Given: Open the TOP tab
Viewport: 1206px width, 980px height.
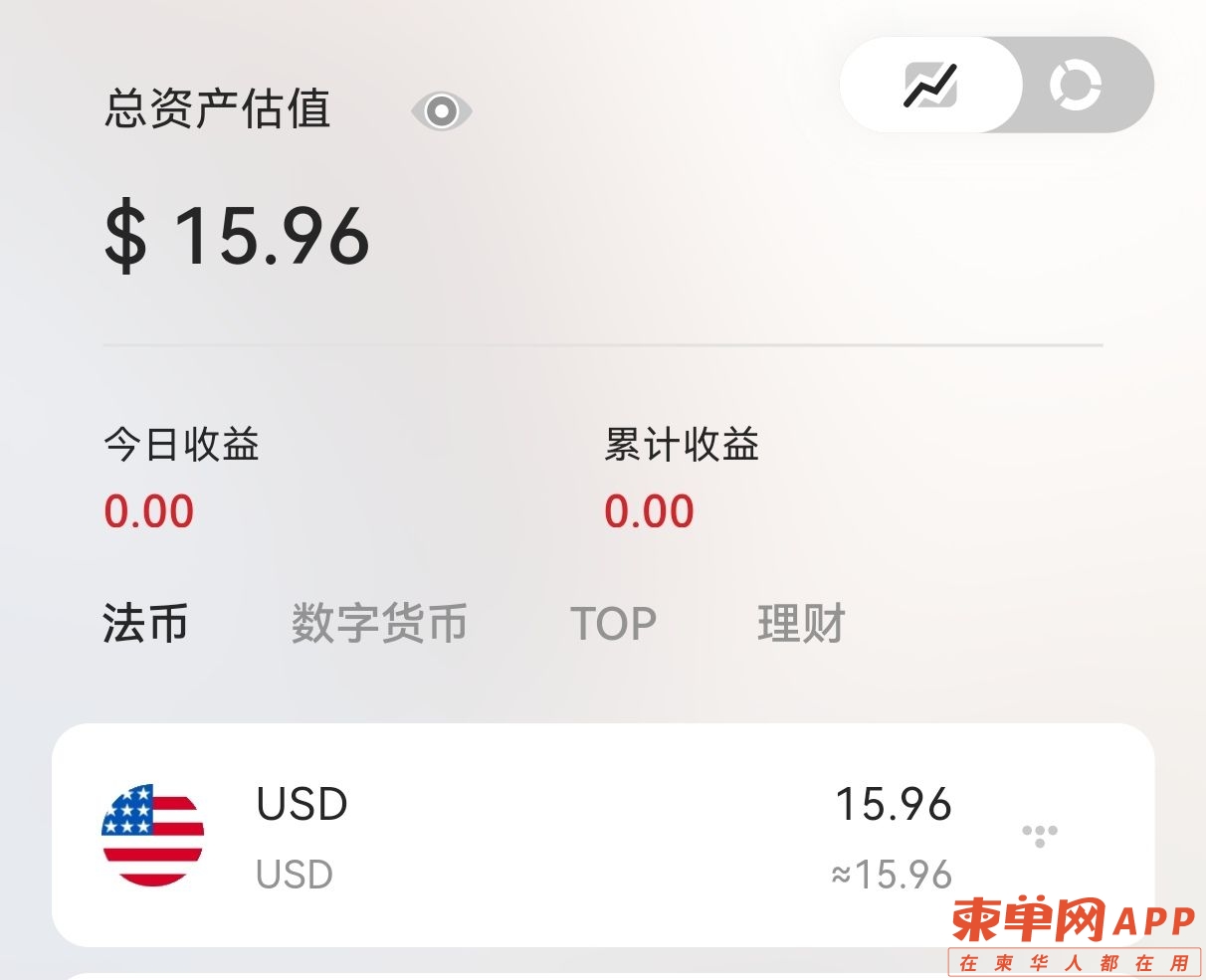Looking at the screenshot, I should (x=613, y=624).
